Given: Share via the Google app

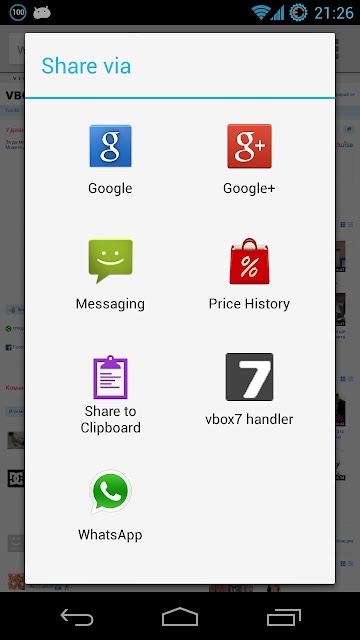Looking at the screenshot, I should [110, 159].
